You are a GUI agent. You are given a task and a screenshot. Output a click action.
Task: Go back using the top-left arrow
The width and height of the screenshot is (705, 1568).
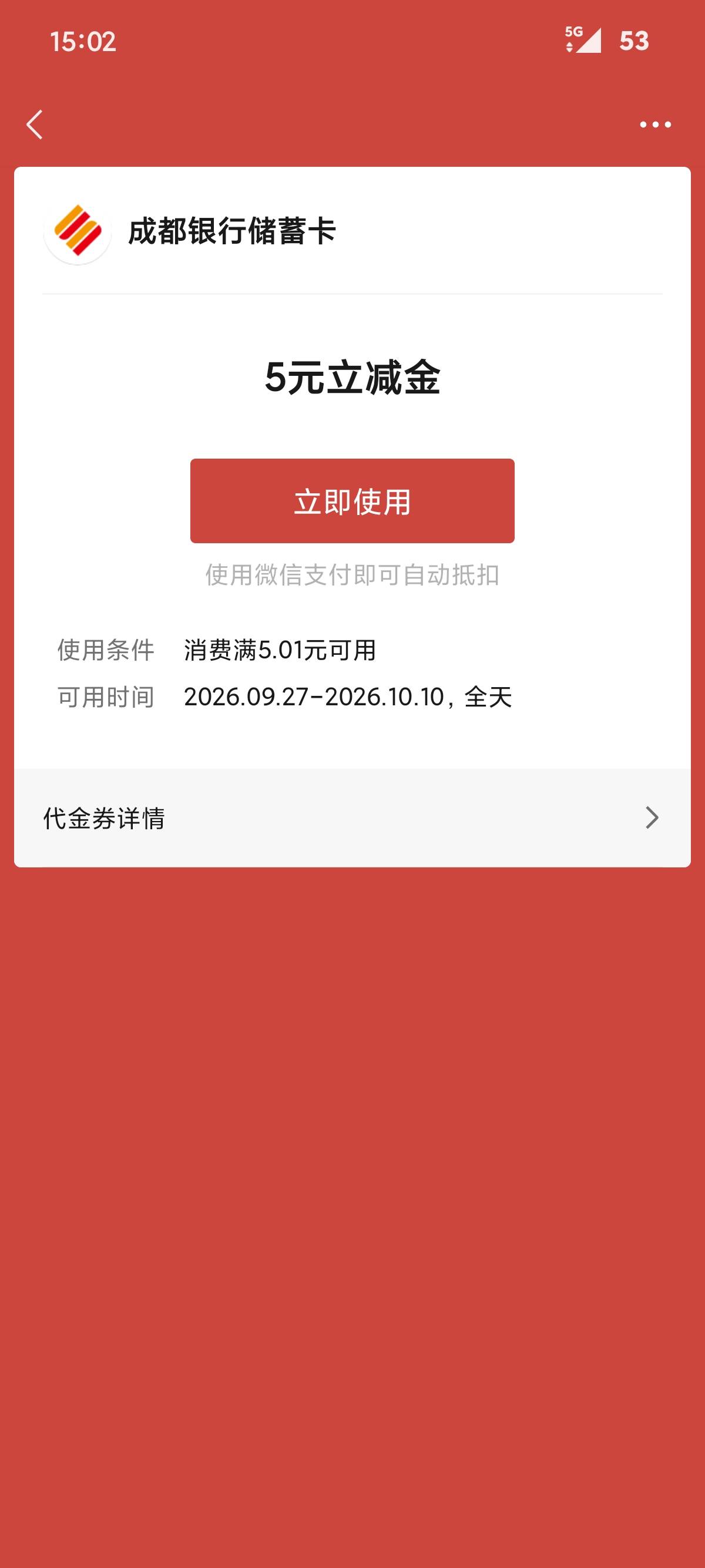coord(35,124)
